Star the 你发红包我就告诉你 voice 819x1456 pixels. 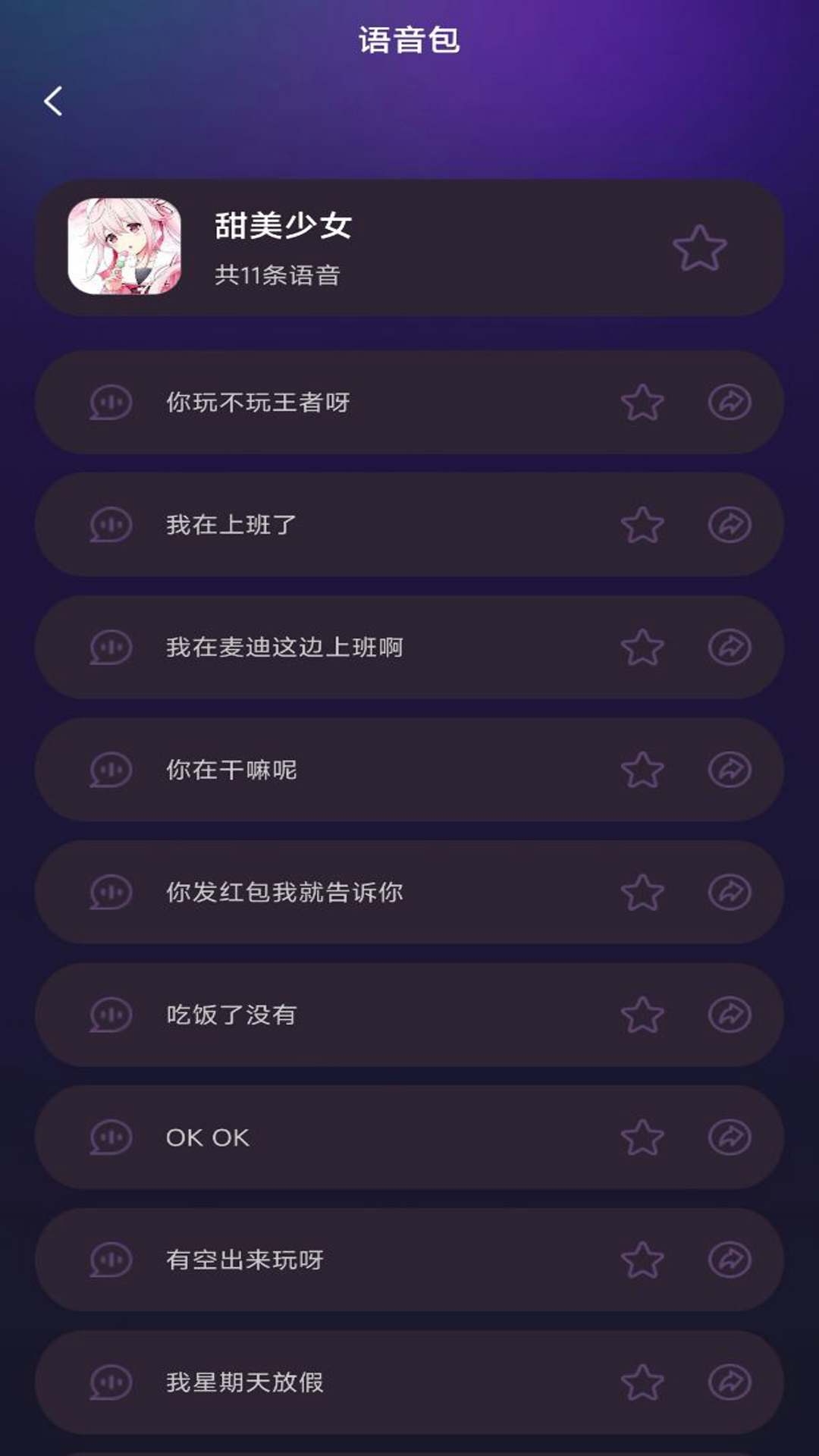pos(642,893)
